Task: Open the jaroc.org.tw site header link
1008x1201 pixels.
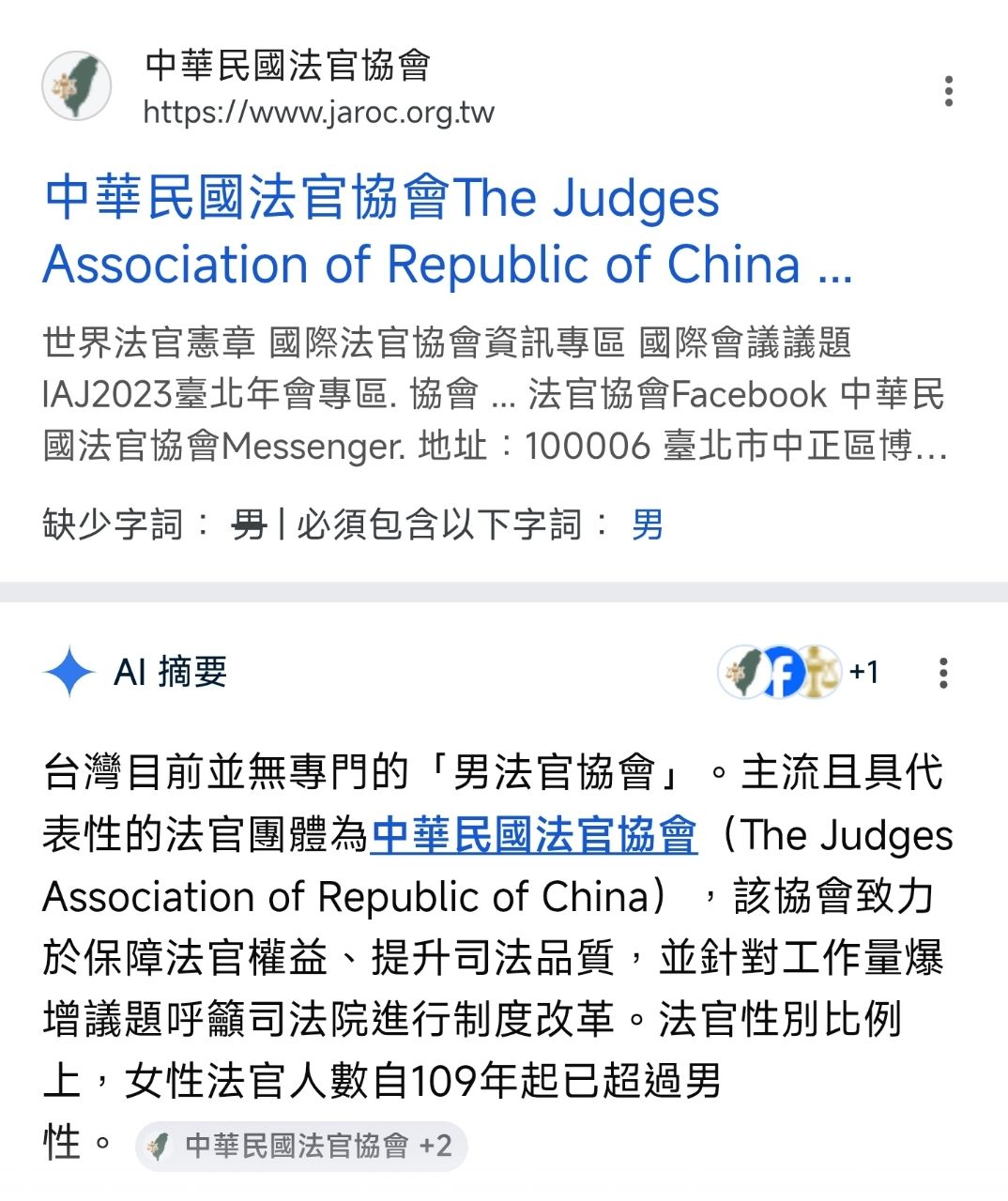Action: 287,88
